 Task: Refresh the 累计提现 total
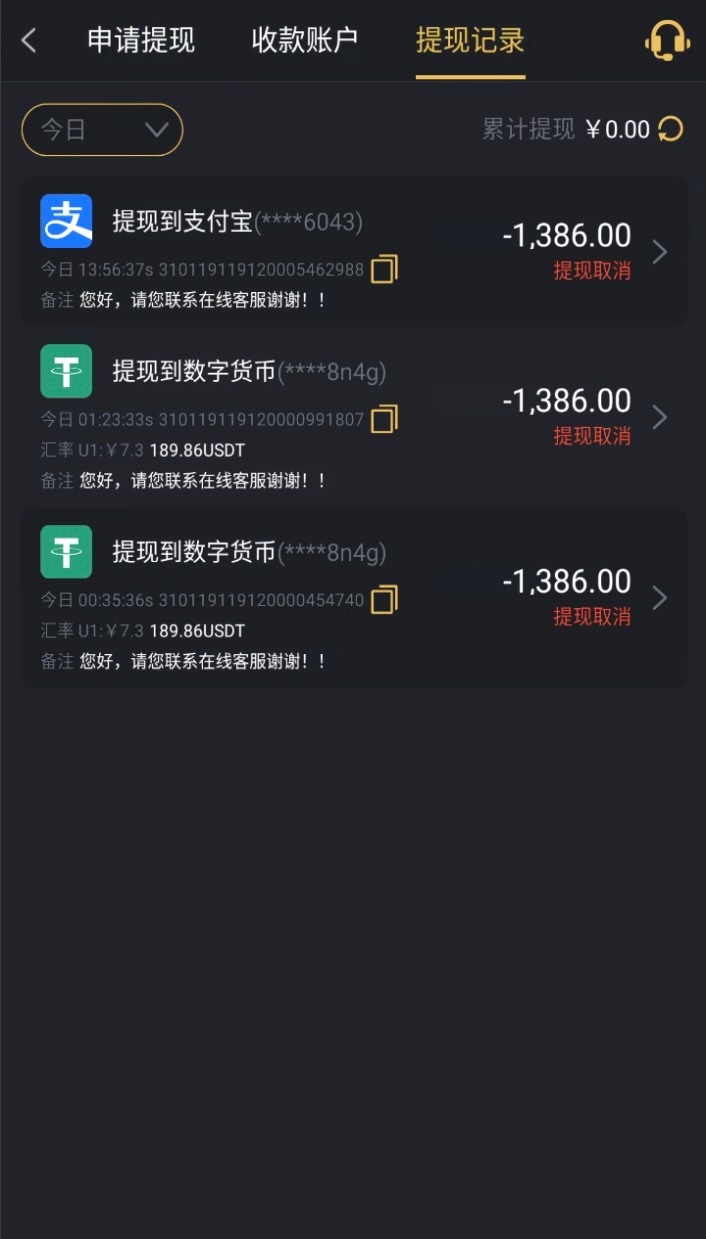point(671,129)
